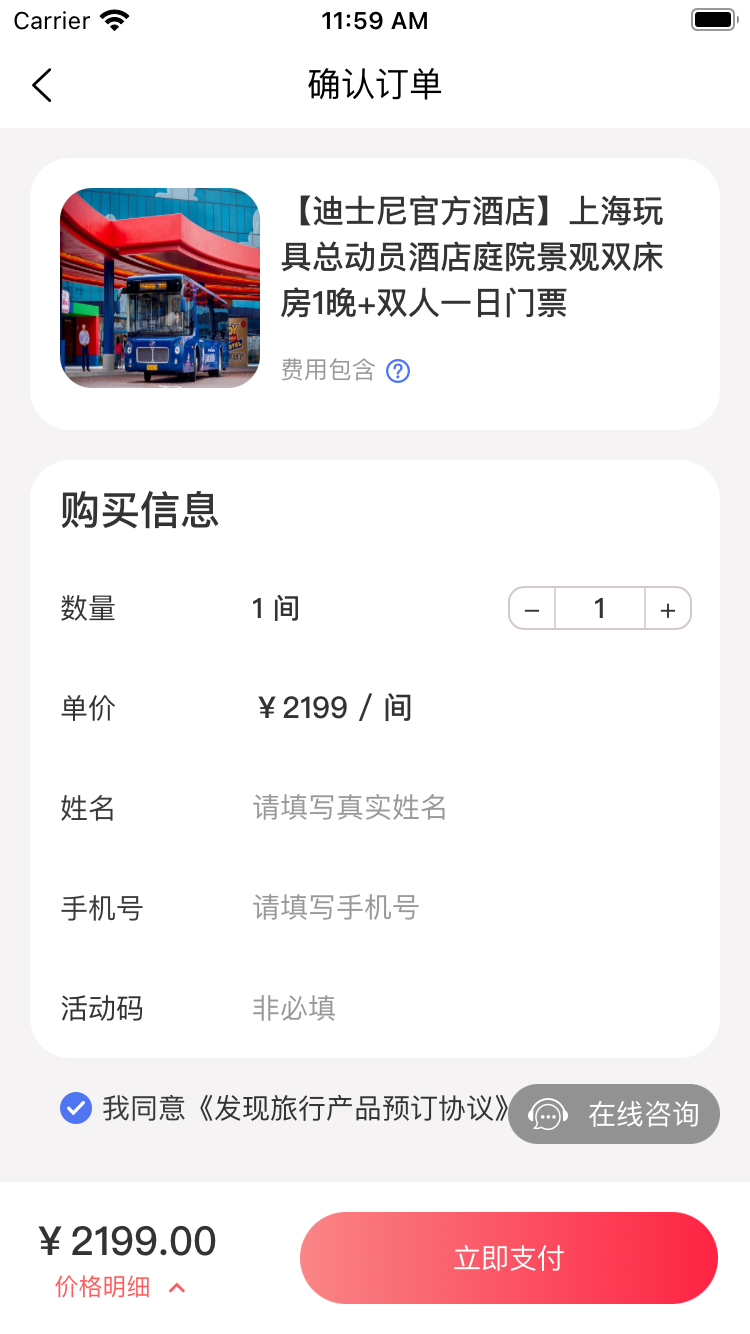The width and height of the screenshot is (750, 1334).
Task: Tap the question mark next to 费用包含
Action: (398, 371)
